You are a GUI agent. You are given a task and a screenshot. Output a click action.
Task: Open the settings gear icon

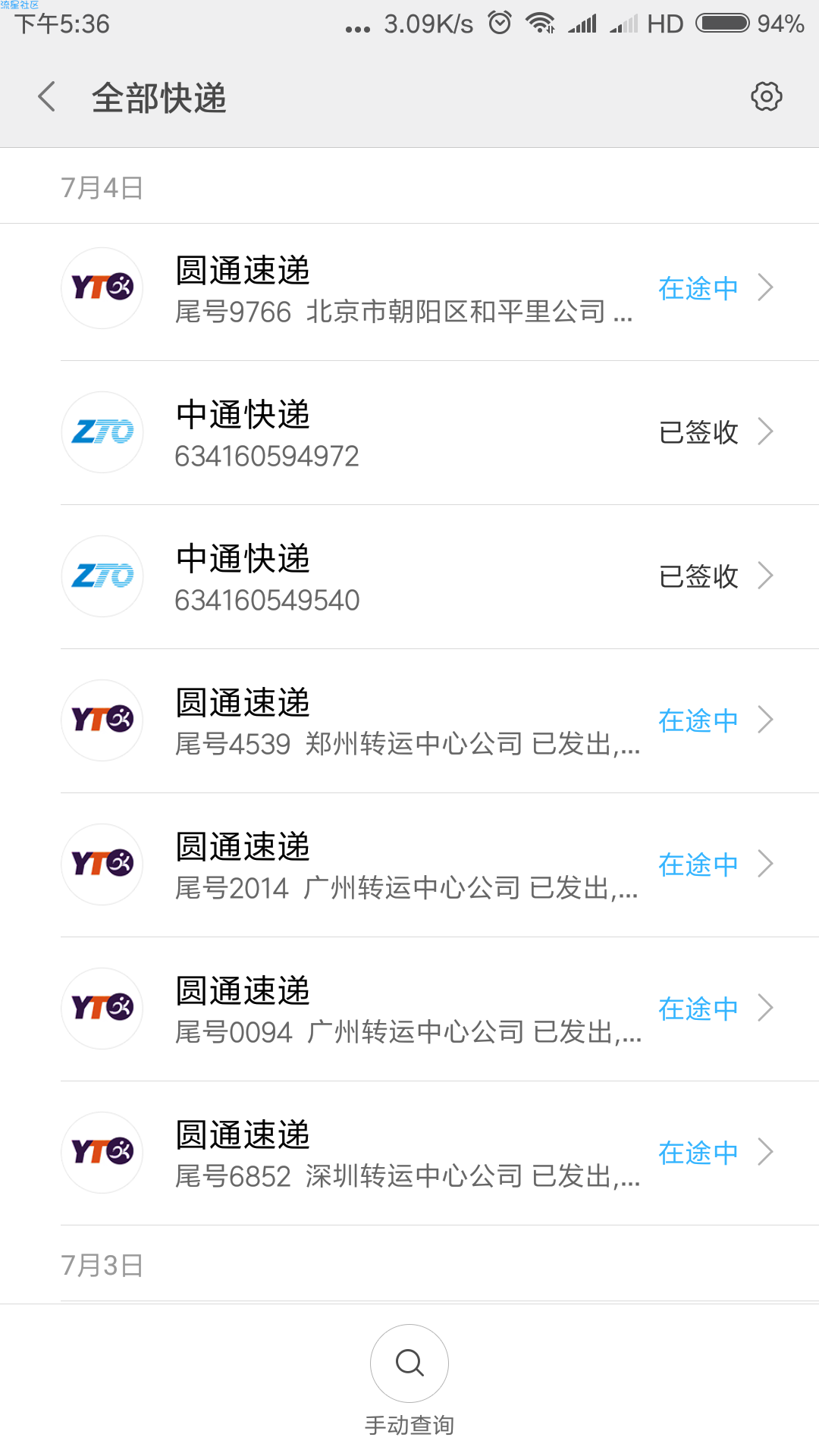coord(766,97)
